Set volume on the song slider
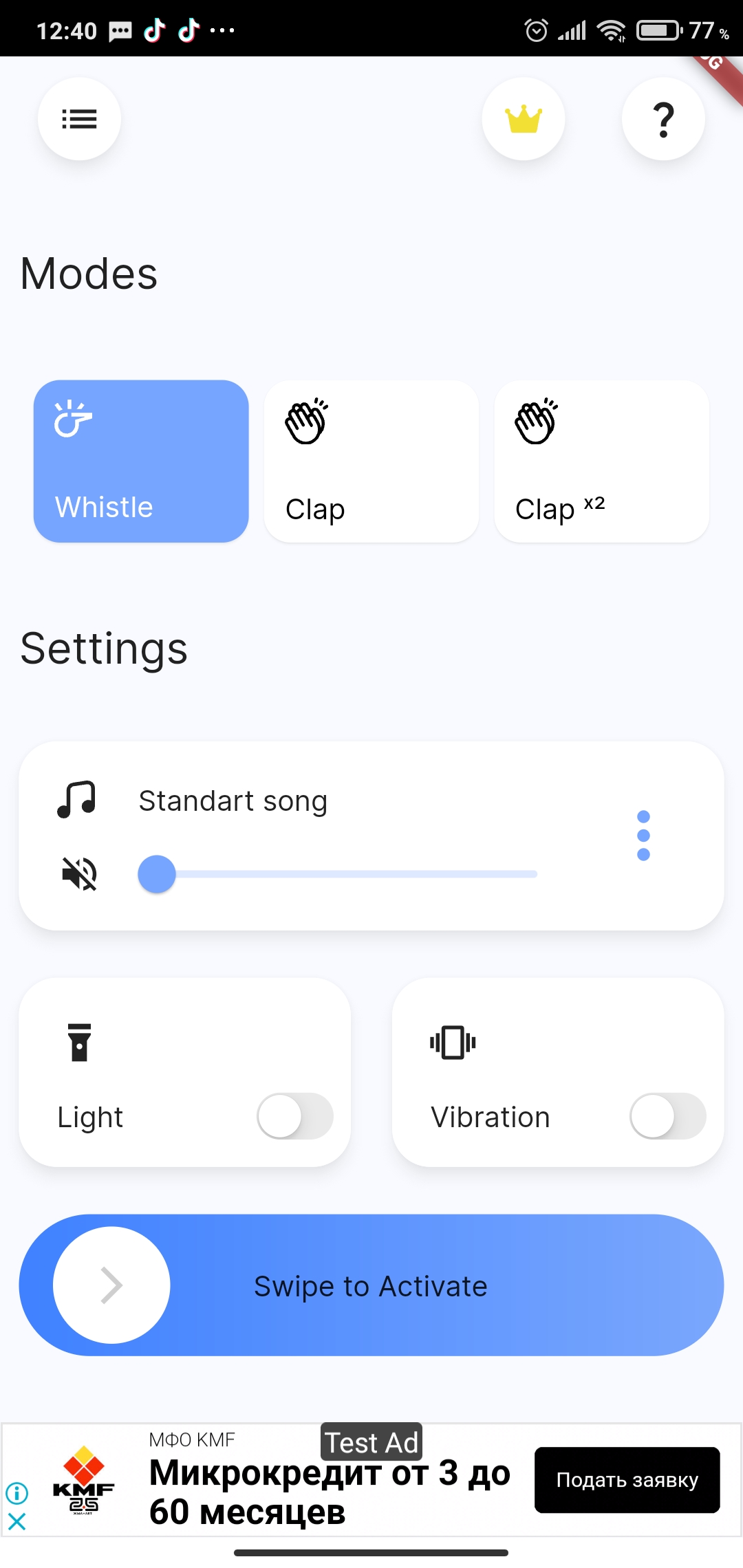This screenshot has height=1568, width=743. click(337, 874)
